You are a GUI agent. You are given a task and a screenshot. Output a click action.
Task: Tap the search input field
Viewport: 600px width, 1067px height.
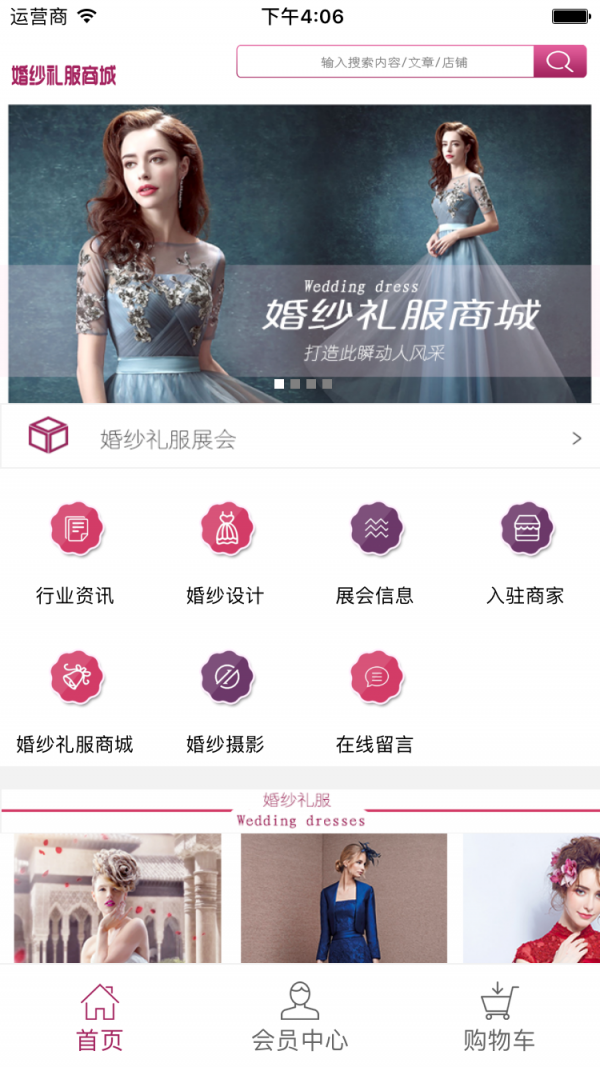tap(385, 62)
